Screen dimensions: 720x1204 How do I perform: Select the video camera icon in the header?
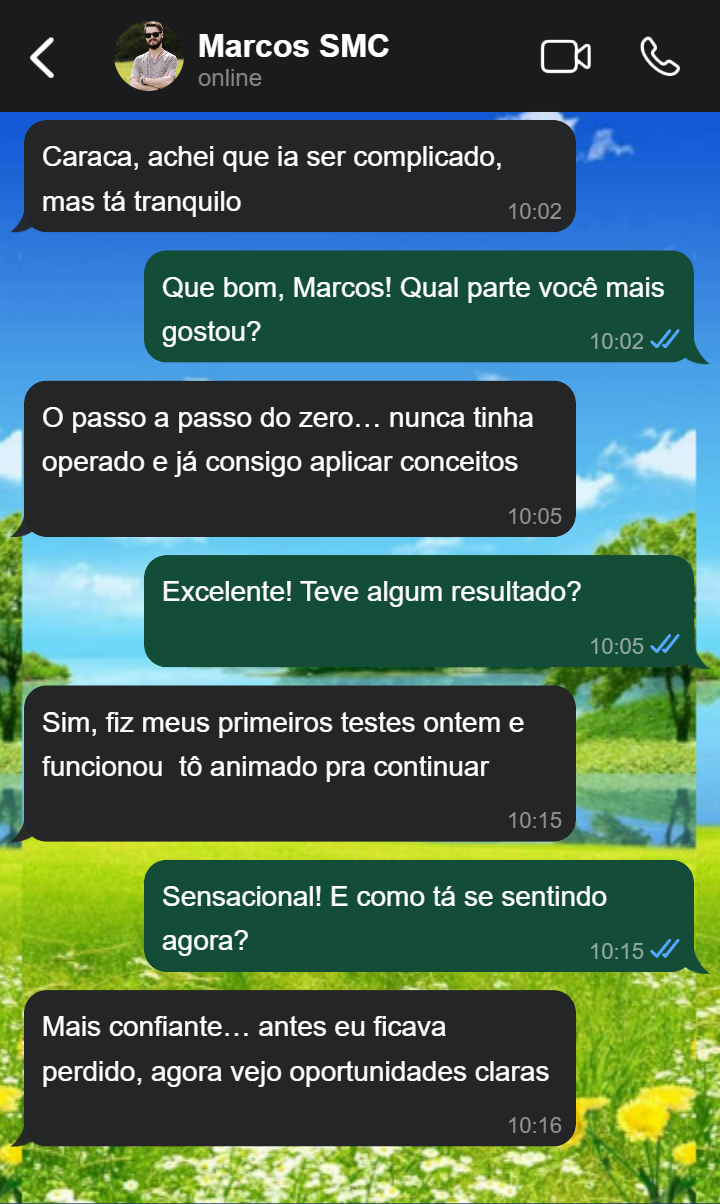[565, 56]
